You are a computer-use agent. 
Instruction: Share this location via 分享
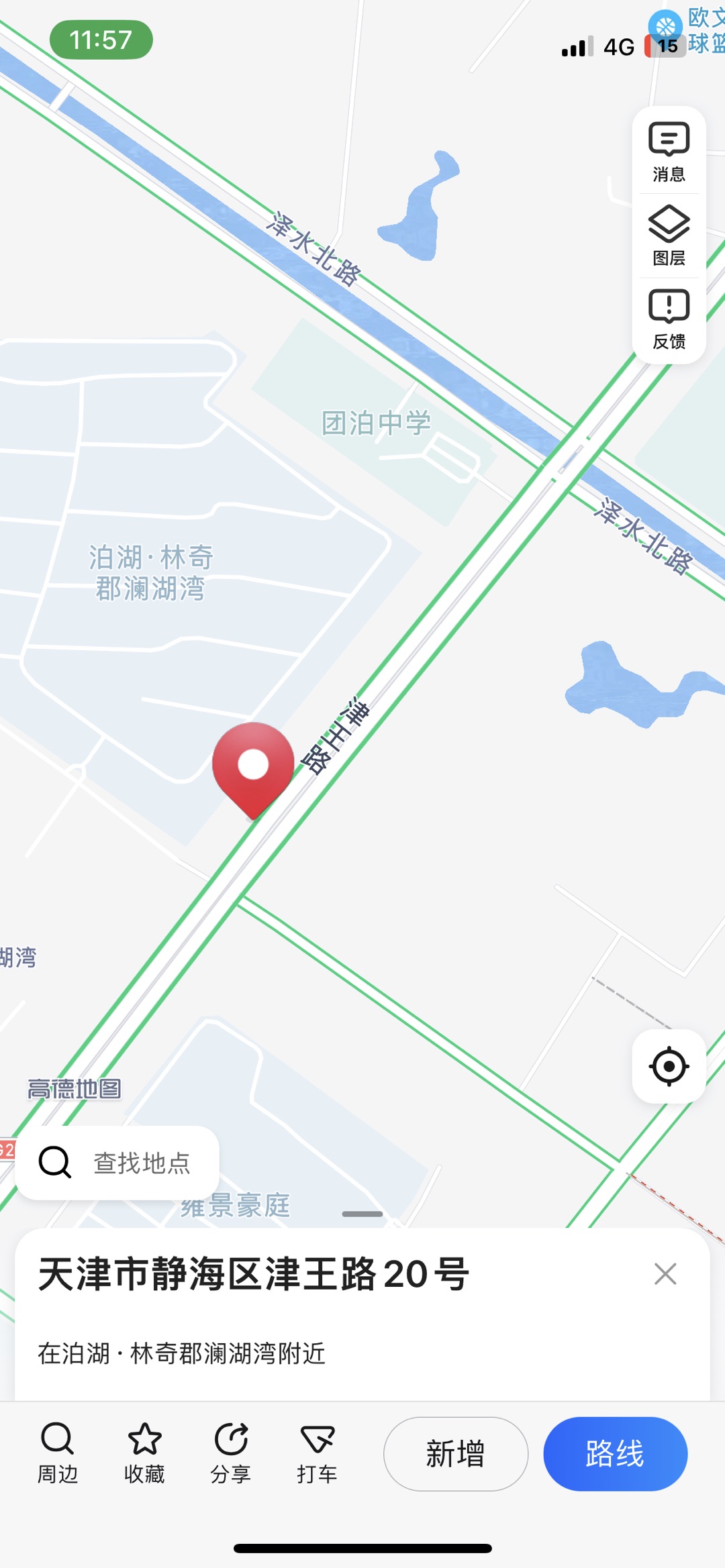(231, 1453)
